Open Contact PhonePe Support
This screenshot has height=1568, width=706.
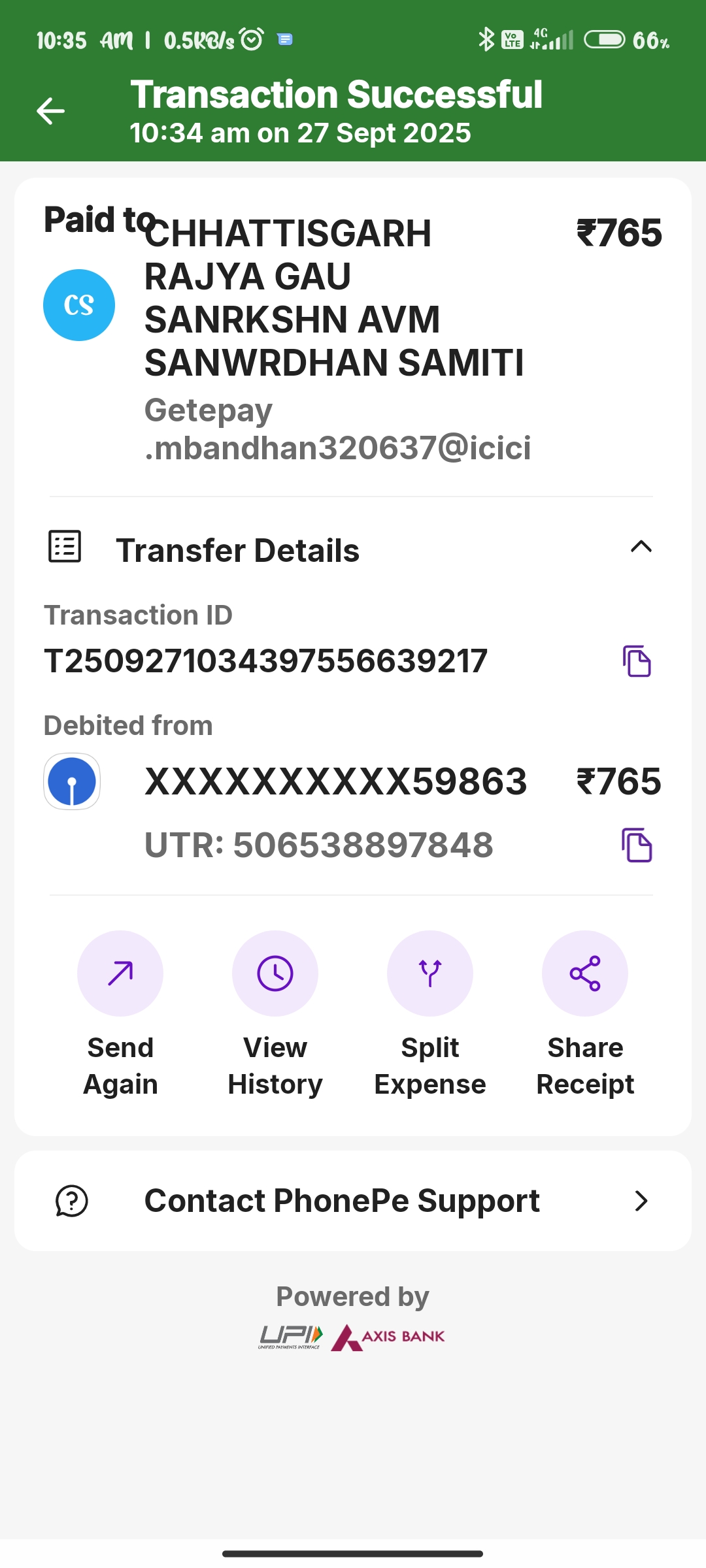click(353, 1201)
